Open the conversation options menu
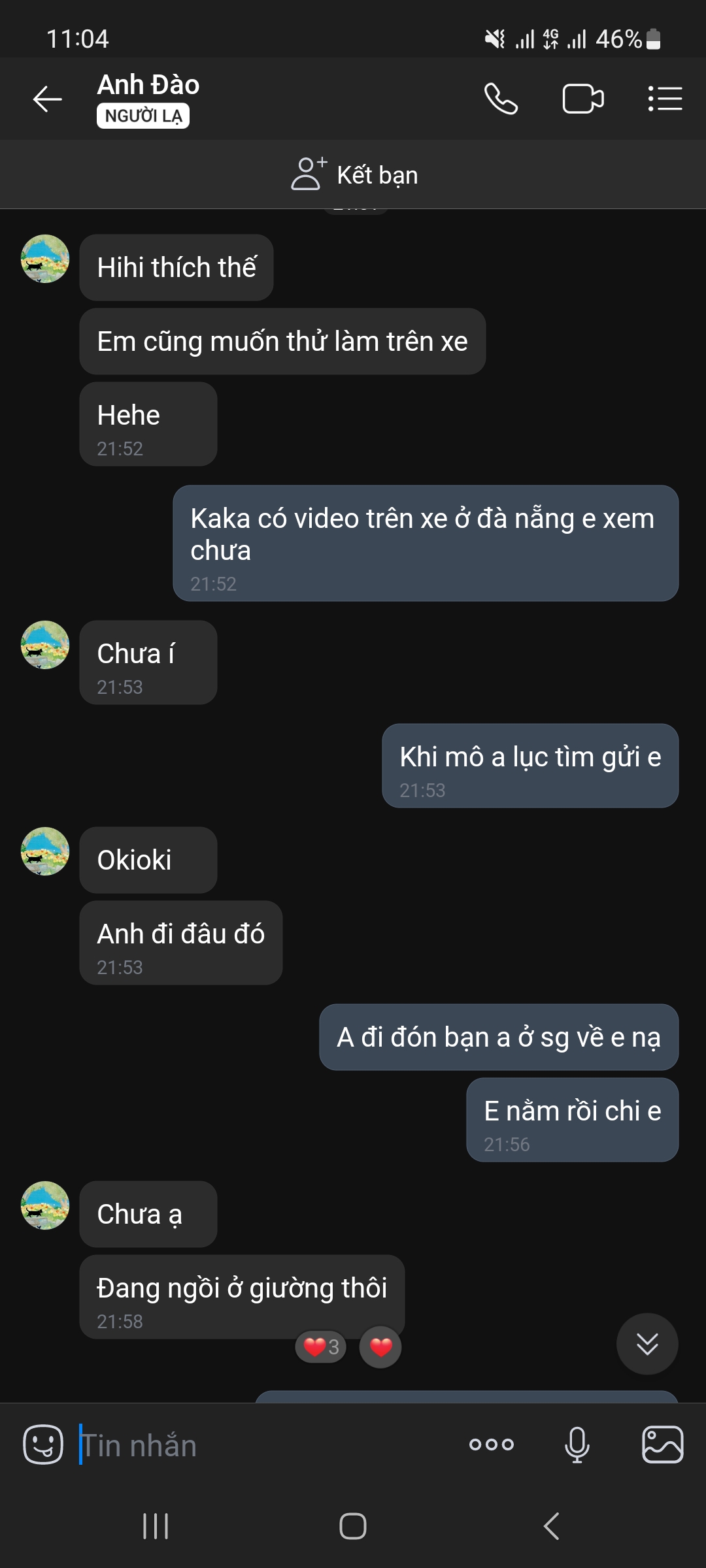Screen dimensions: 706x1568 (665, 99)
